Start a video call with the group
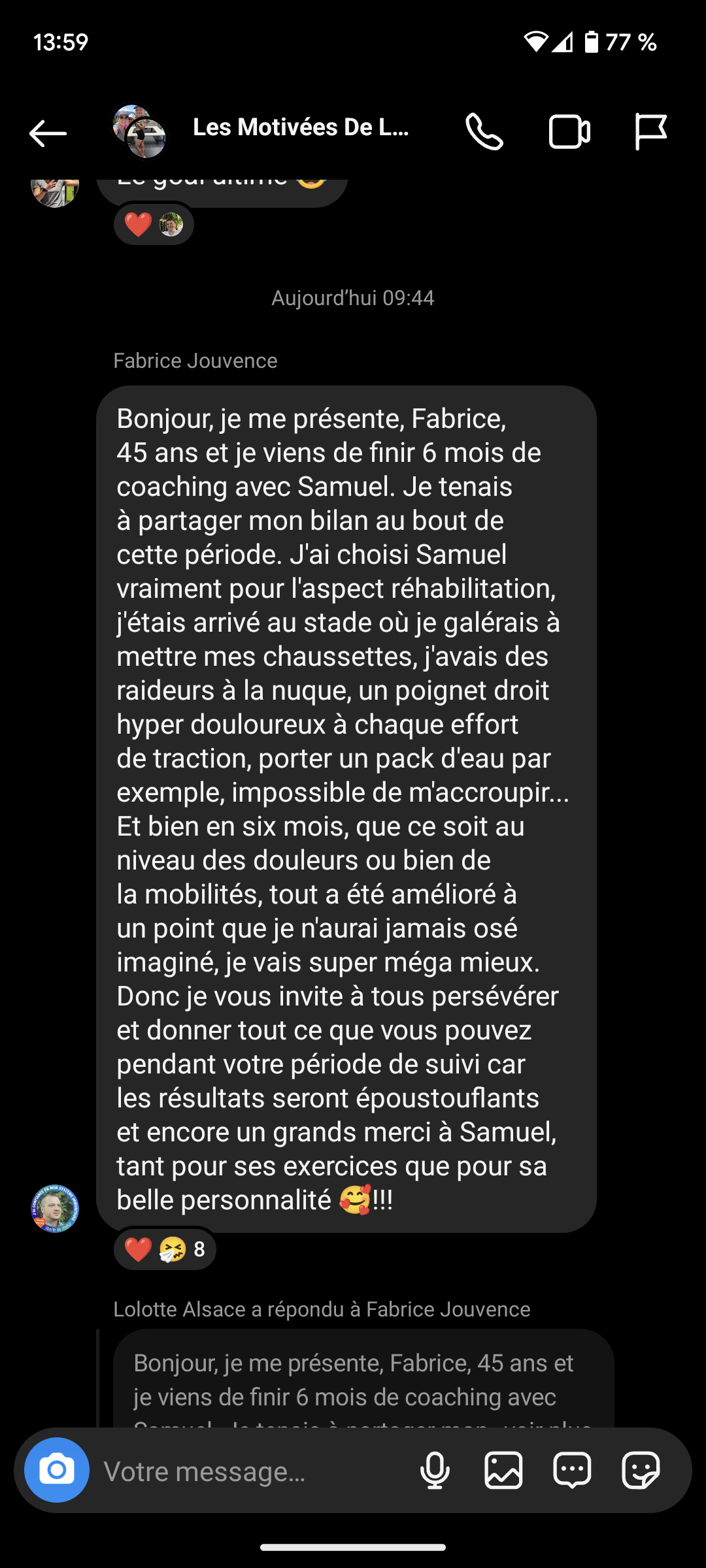Viewport: 706px width, 1568px height. pyautogui.click(x=569, y=132)
